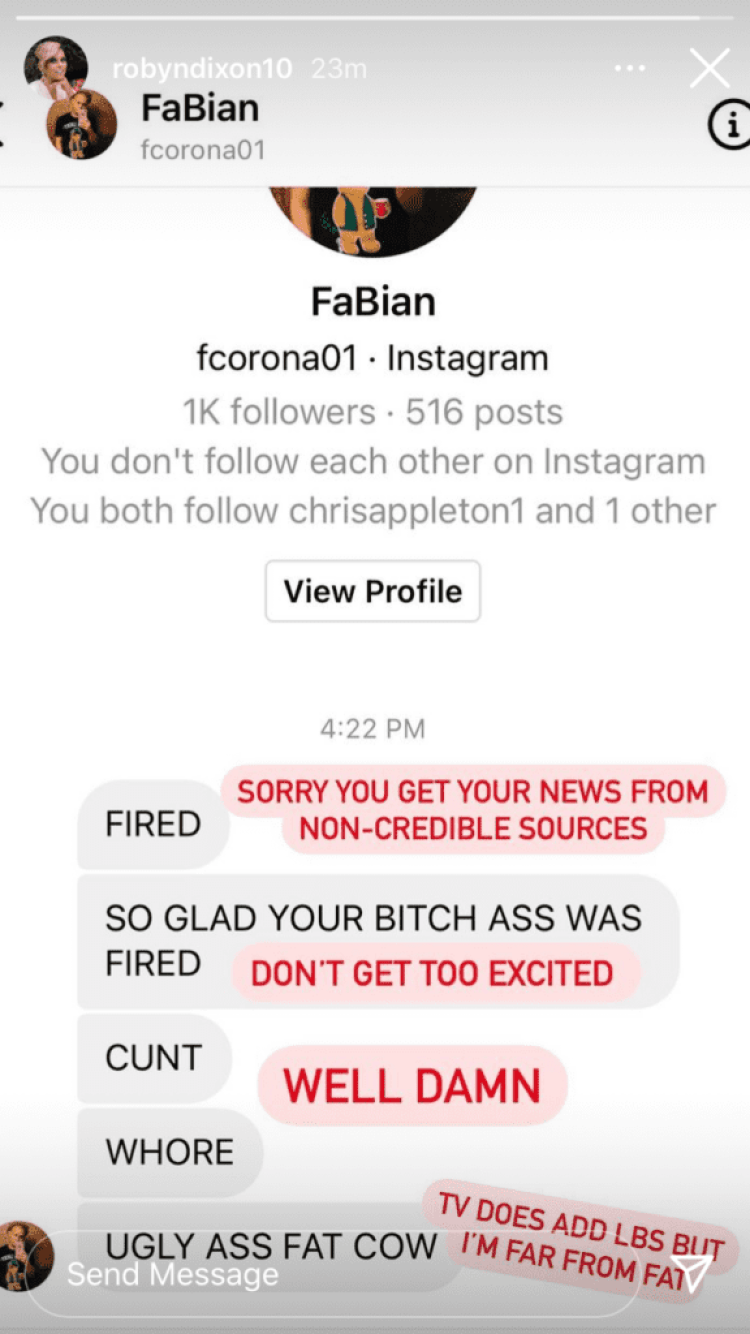Open robyndixon10's profile from the story header
The image size is (750, 1334).
pyautogui.click(x=202, y=68)
